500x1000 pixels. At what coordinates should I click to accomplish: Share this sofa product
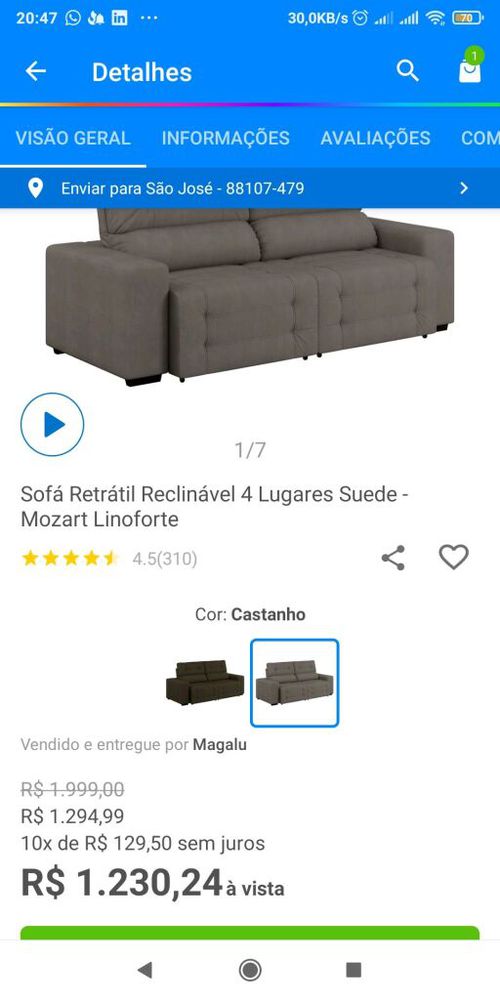click(393, 558)
